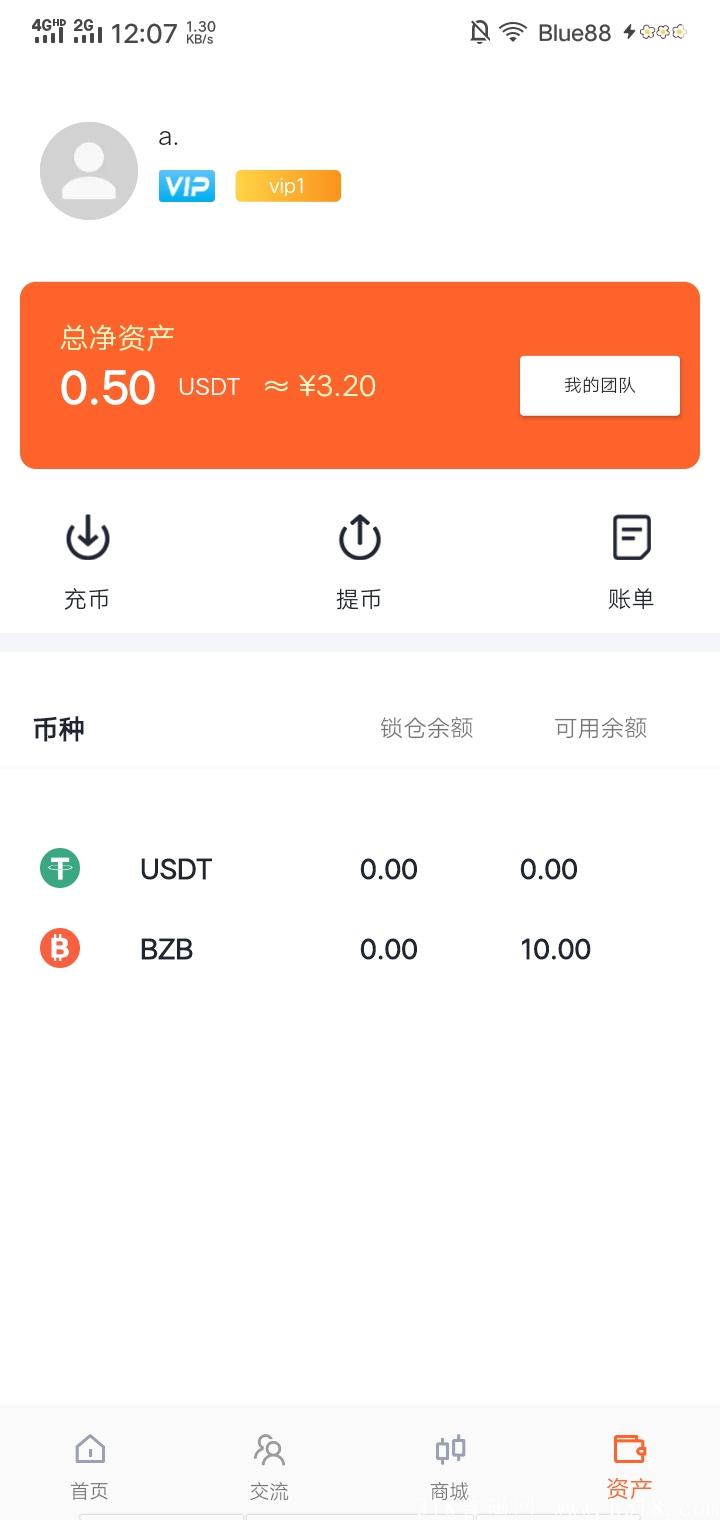The width and height of the screenshot is (720, 1520).
Task: Click the green USDT Tether coin icon
Action: 59,868
